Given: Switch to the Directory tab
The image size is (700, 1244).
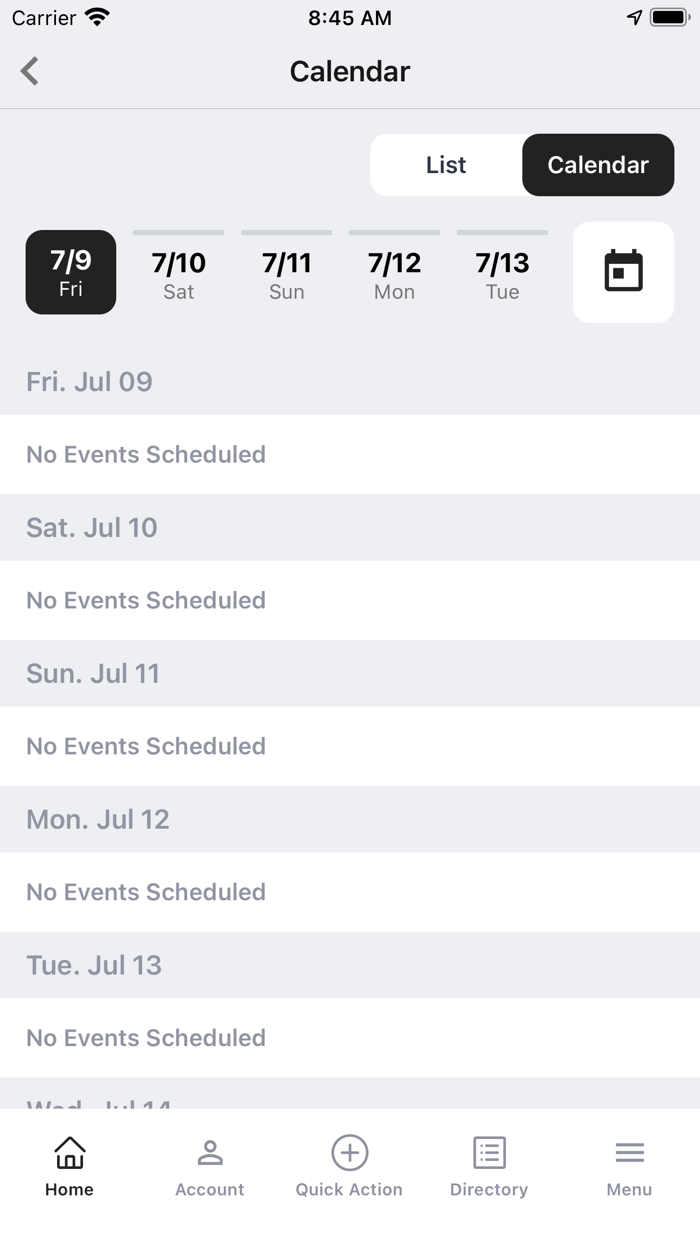Looking at the screenshot, I should click(489, 1166).
